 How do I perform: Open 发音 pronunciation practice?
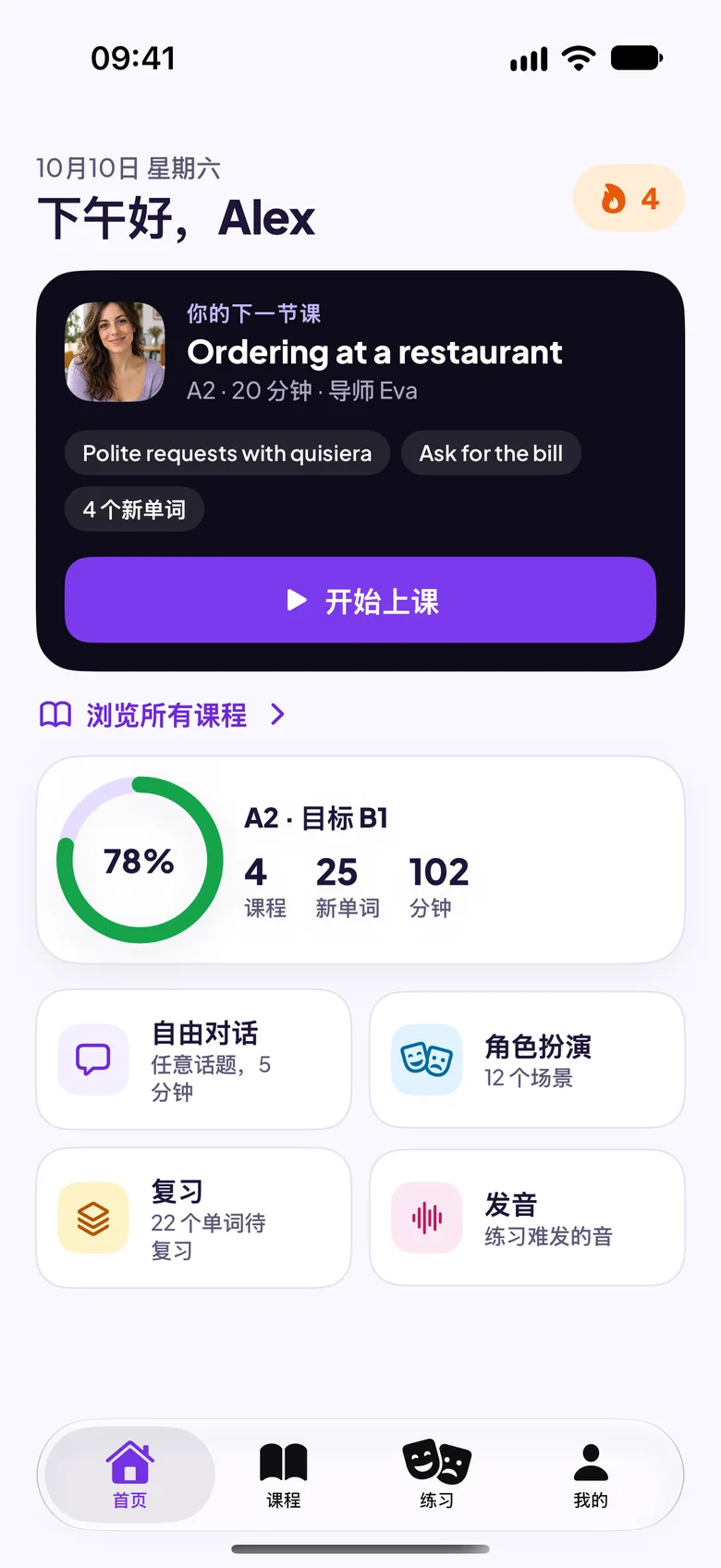tap(527, 1218)
